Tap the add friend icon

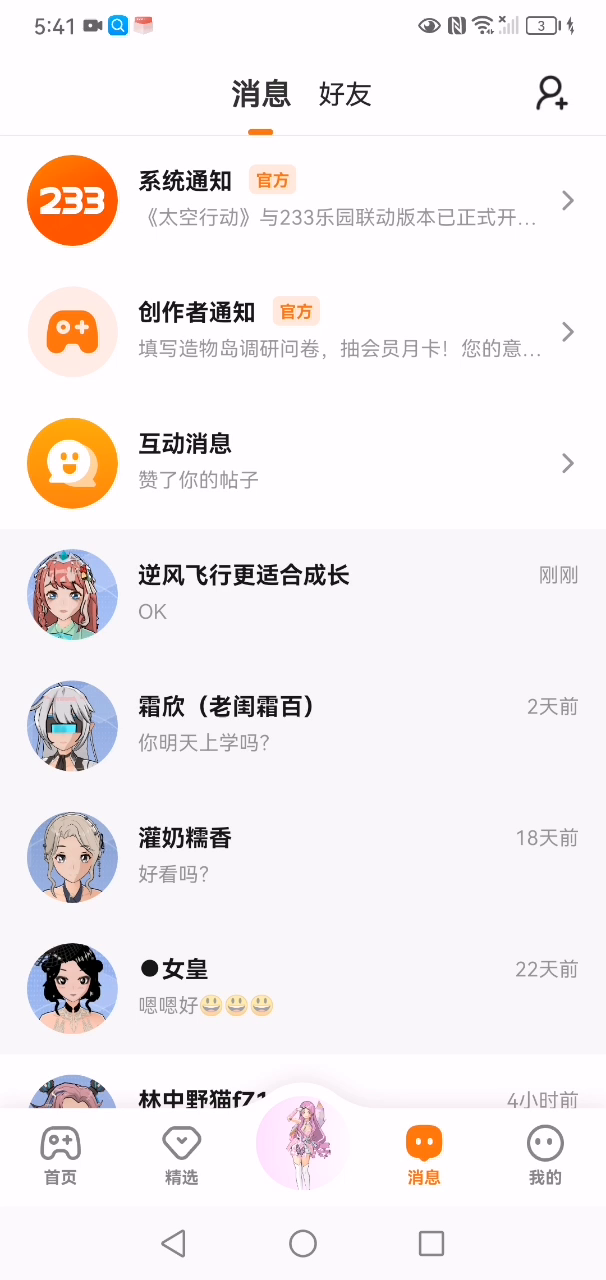coord(551,94)
